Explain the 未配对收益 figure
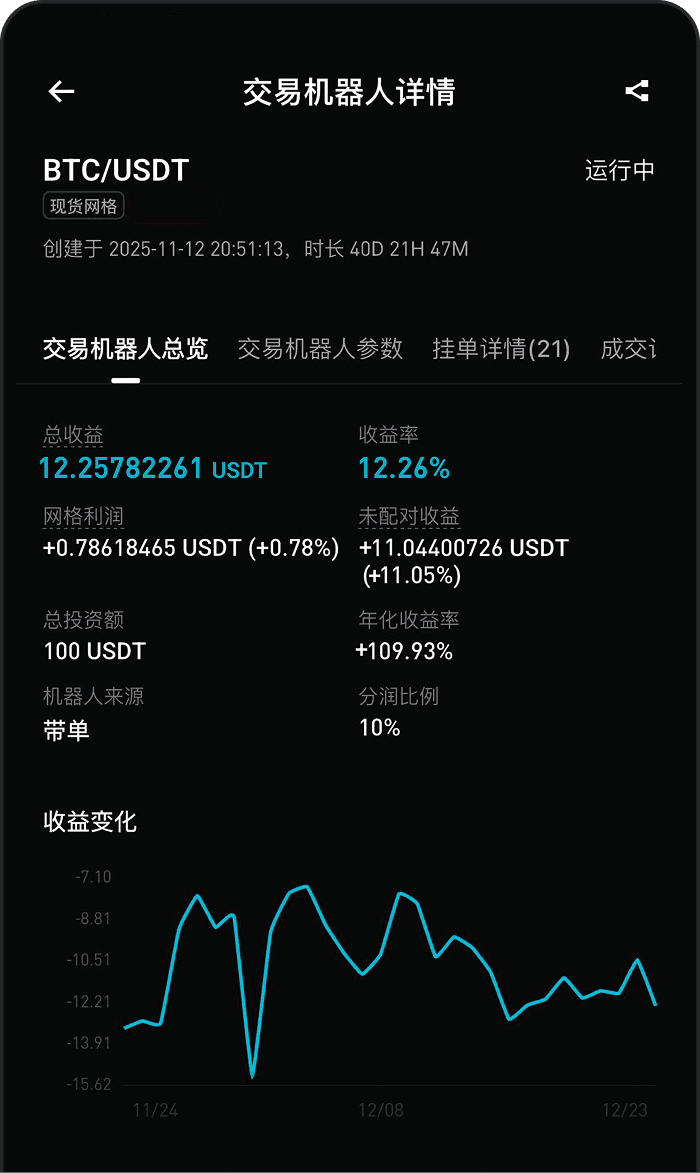Image resolution: width=700 pixels, height=1173 pixels. pos(408,517)
